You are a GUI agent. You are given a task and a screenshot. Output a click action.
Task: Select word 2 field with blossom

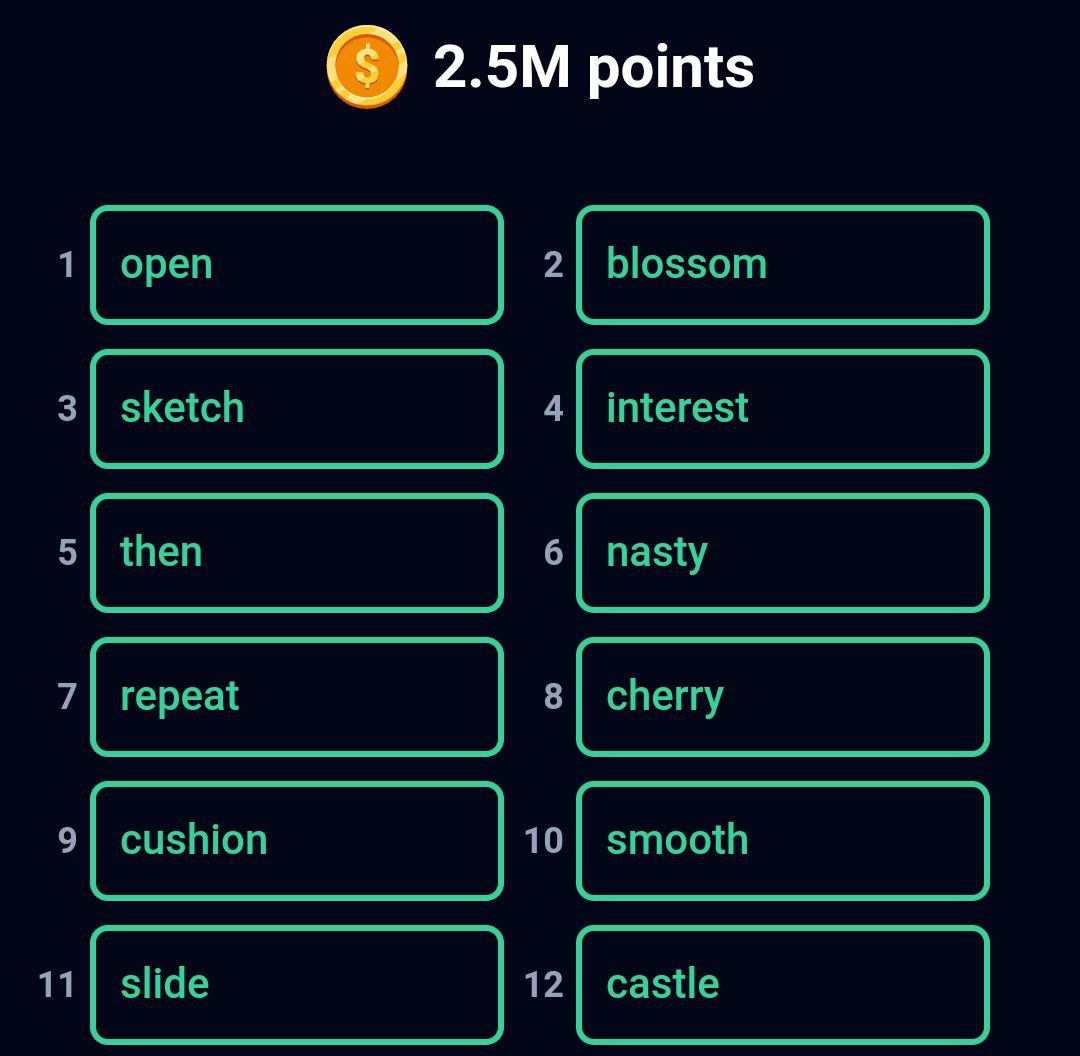783,265
